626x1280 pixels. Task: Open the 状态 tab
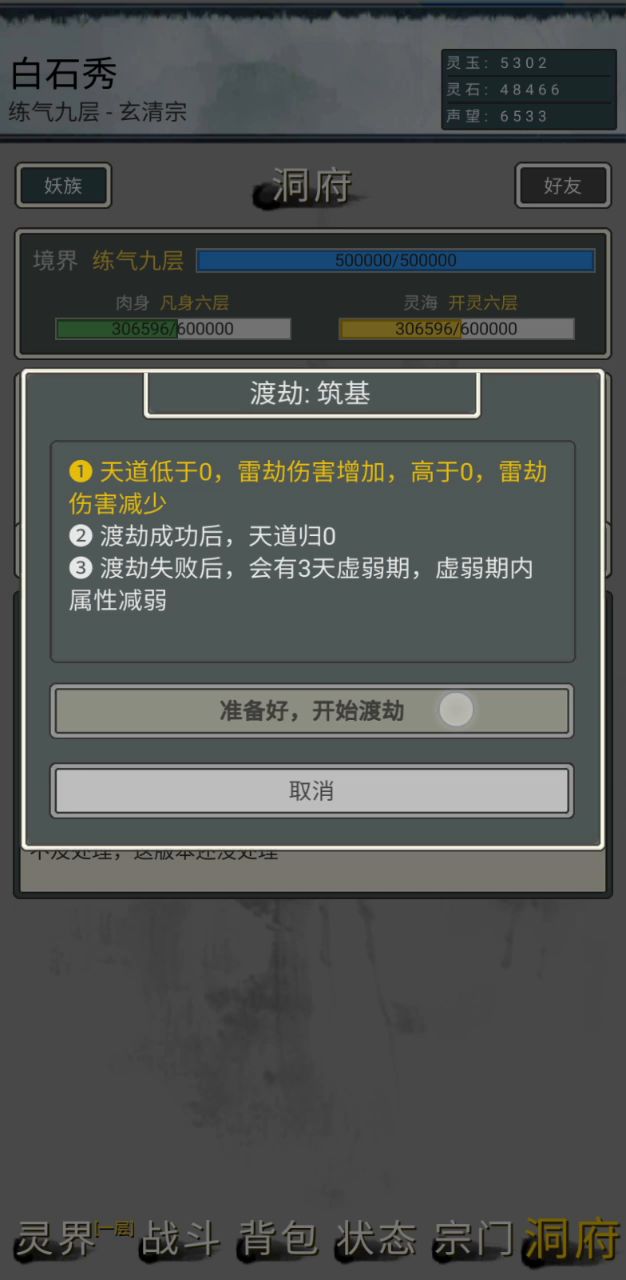376,1239
